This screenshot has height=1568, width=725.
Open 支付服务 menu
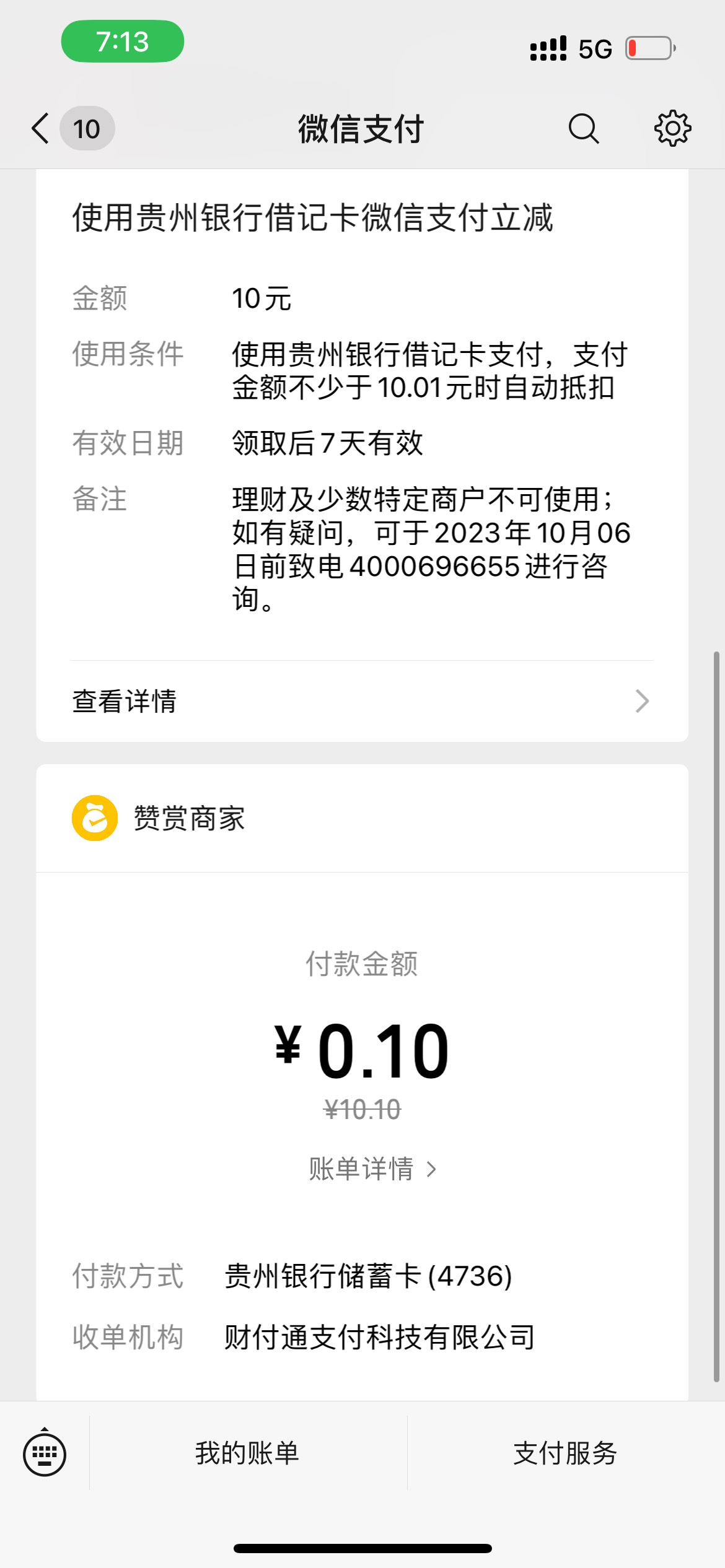(x=566, y=1453)
